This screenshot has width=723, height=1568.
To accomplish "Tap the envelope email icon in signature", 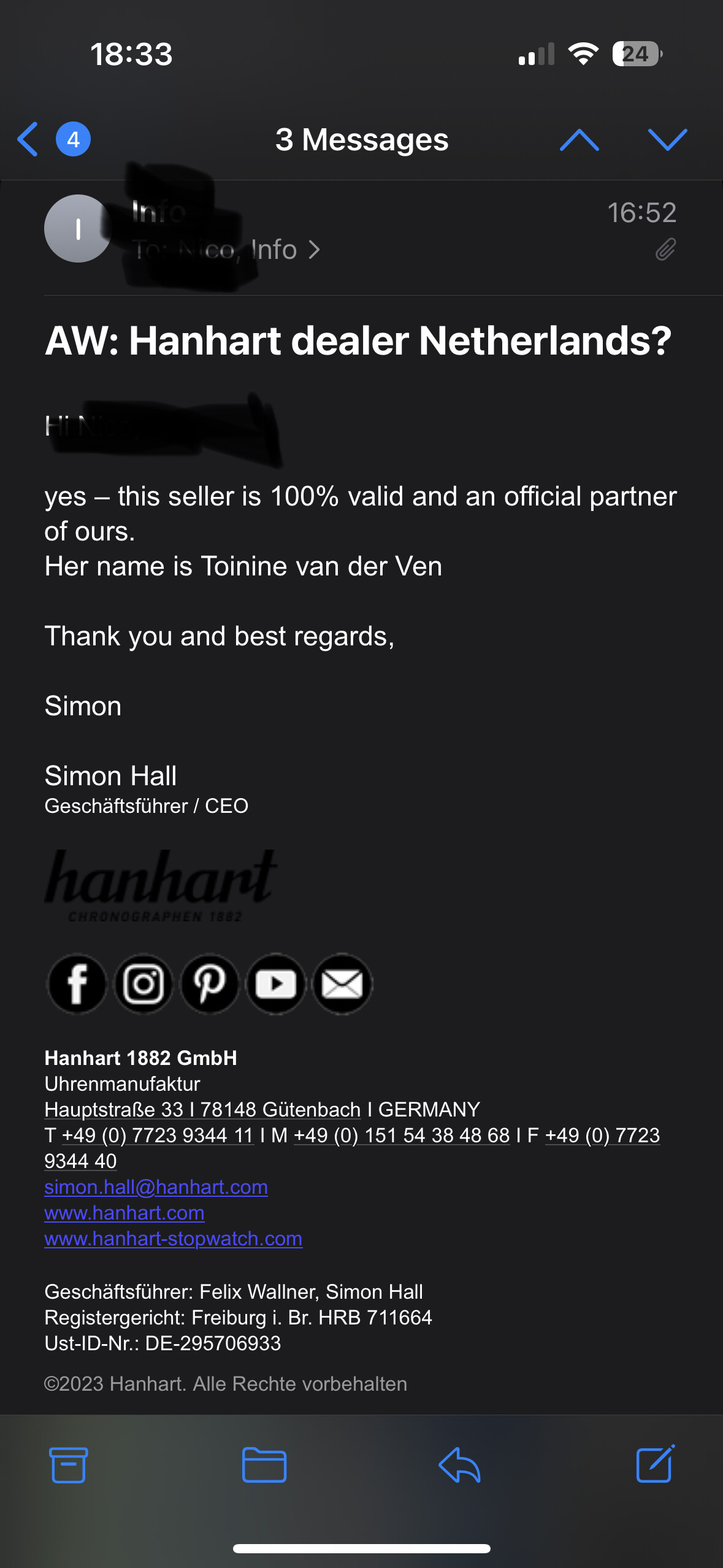I will pos(342,984).
